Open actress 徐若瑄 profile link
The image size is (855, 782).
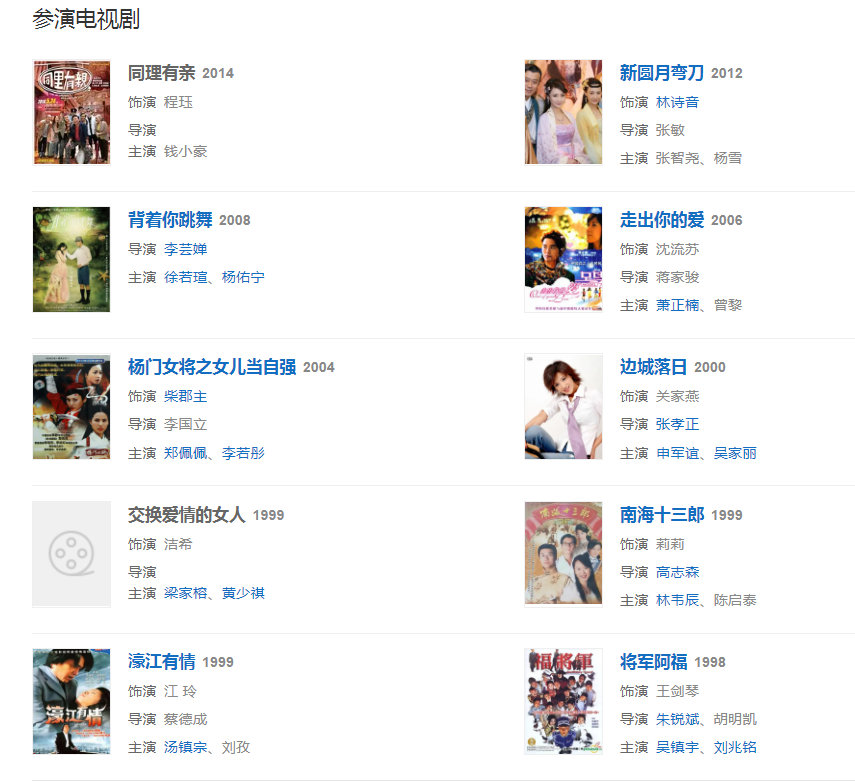185,277
